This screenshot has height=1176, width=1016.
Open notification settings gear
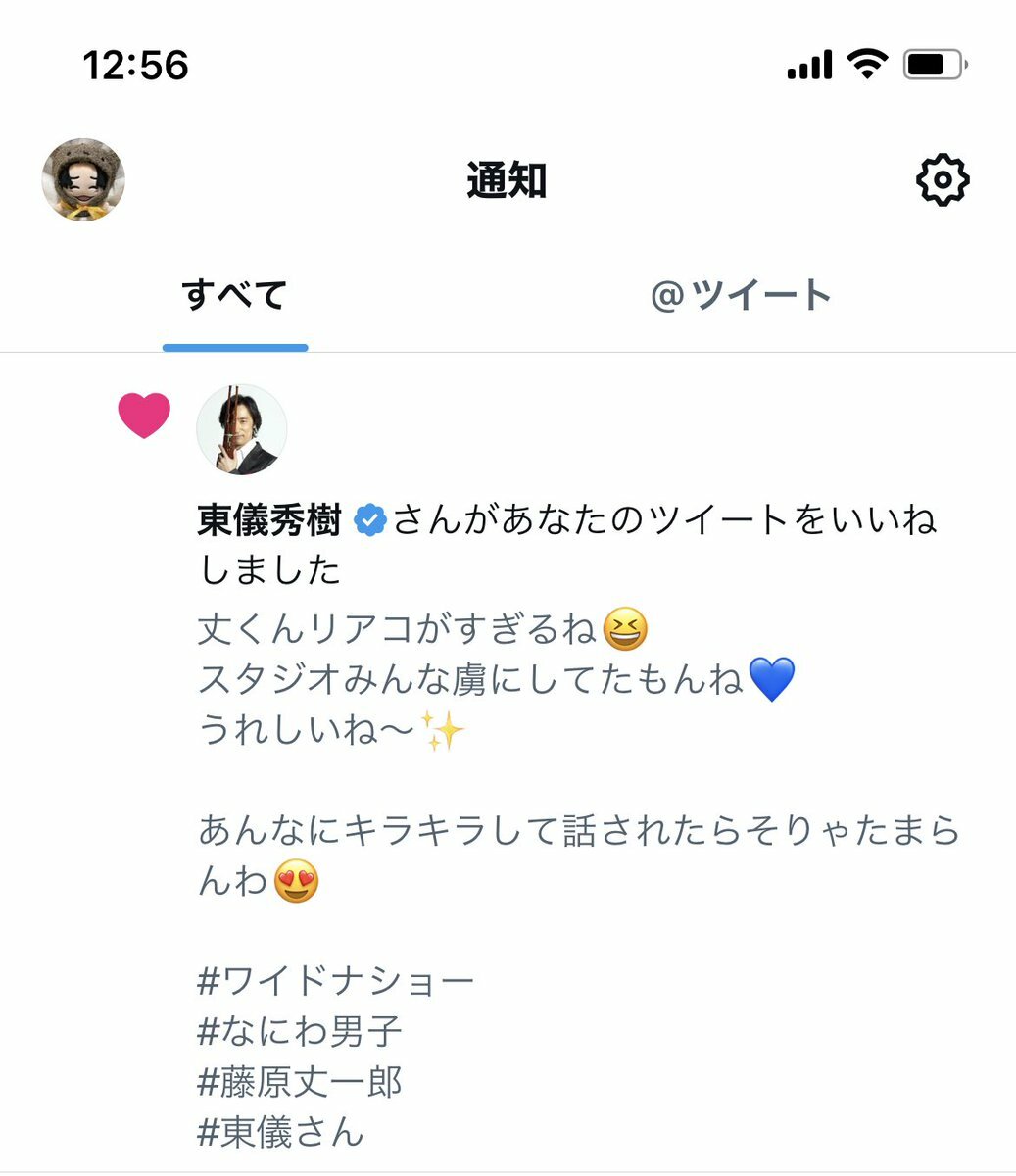coord(943,179)
